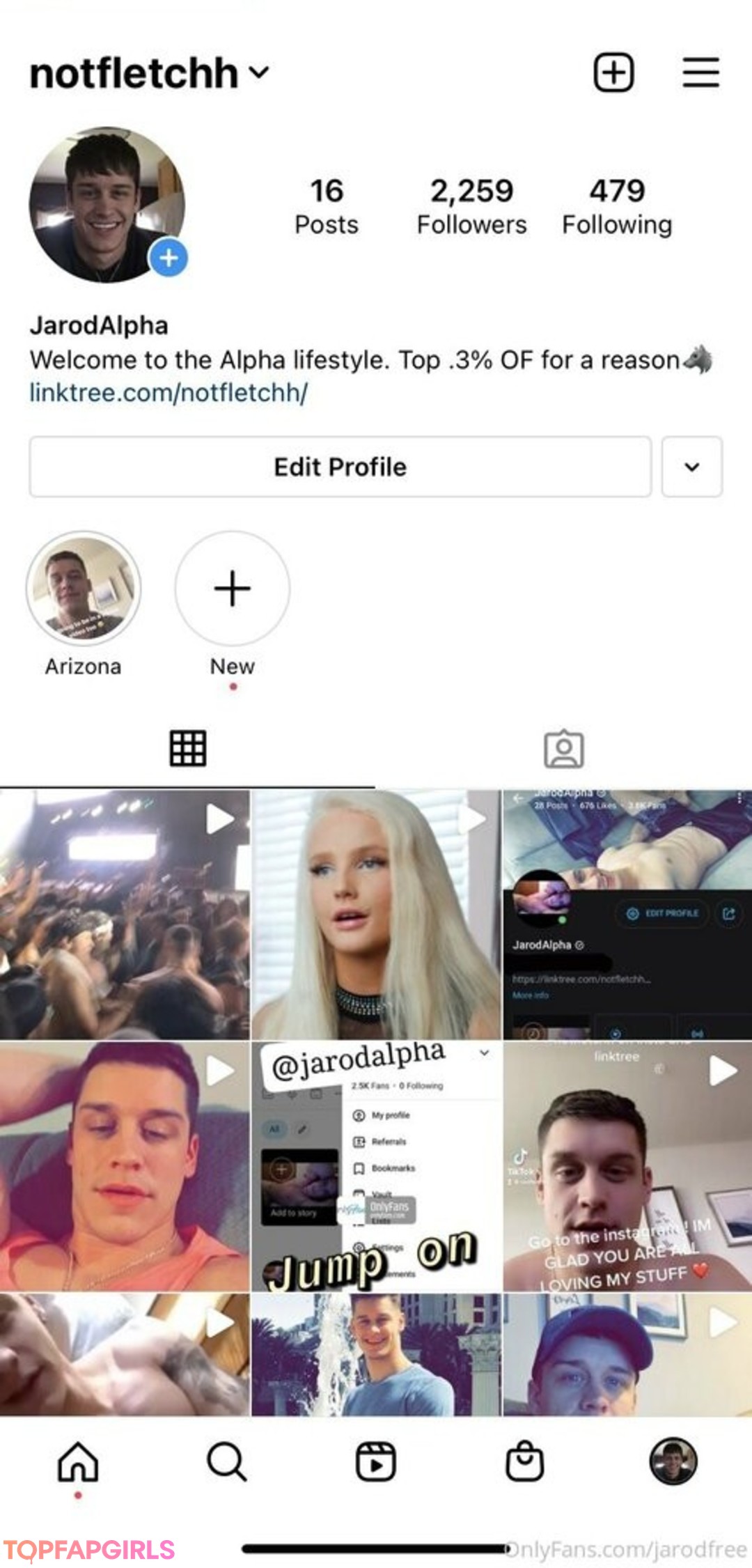Add a New story highlight
Screen dimensions: 752x1568
point(232,589)
